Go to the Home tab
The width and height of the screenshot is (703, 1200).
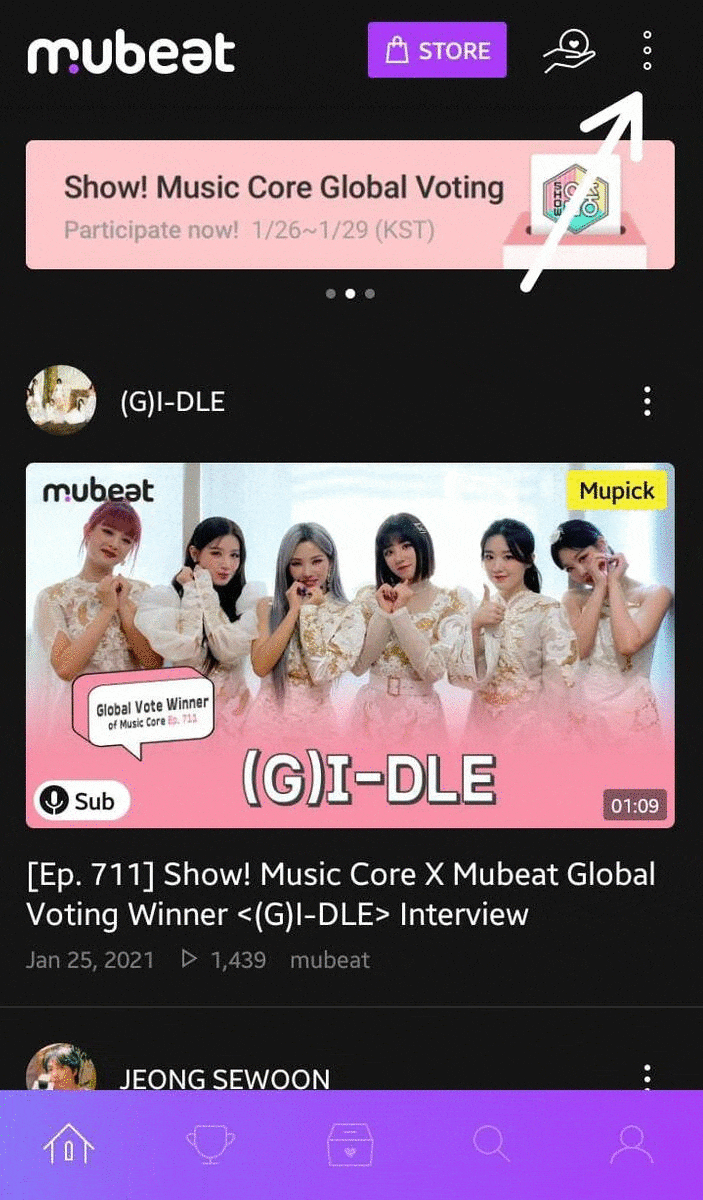pos(69,1145)
